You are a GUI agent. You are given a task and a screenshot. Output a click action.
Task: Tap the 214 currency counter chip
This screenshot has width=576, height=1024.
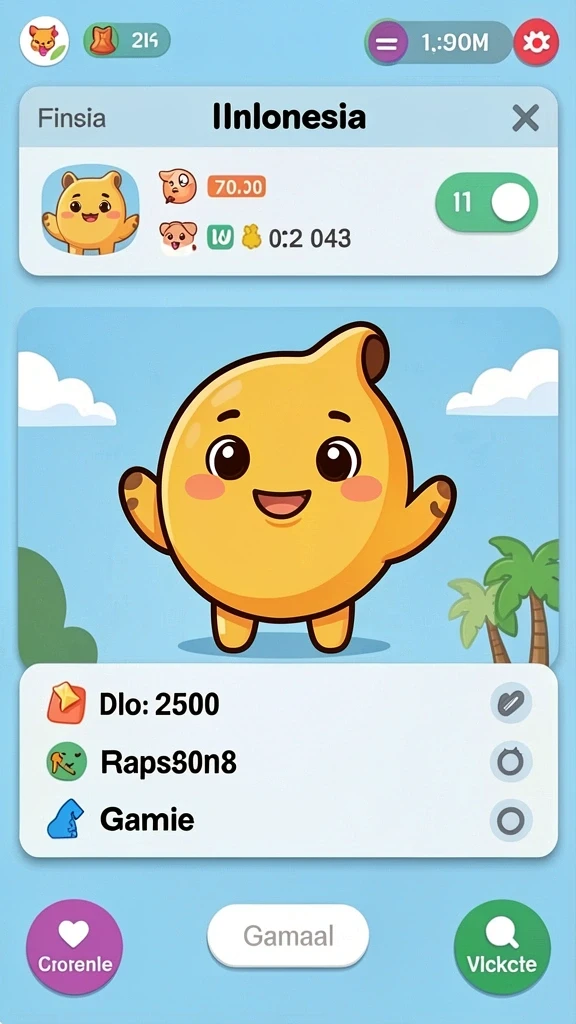127,40
